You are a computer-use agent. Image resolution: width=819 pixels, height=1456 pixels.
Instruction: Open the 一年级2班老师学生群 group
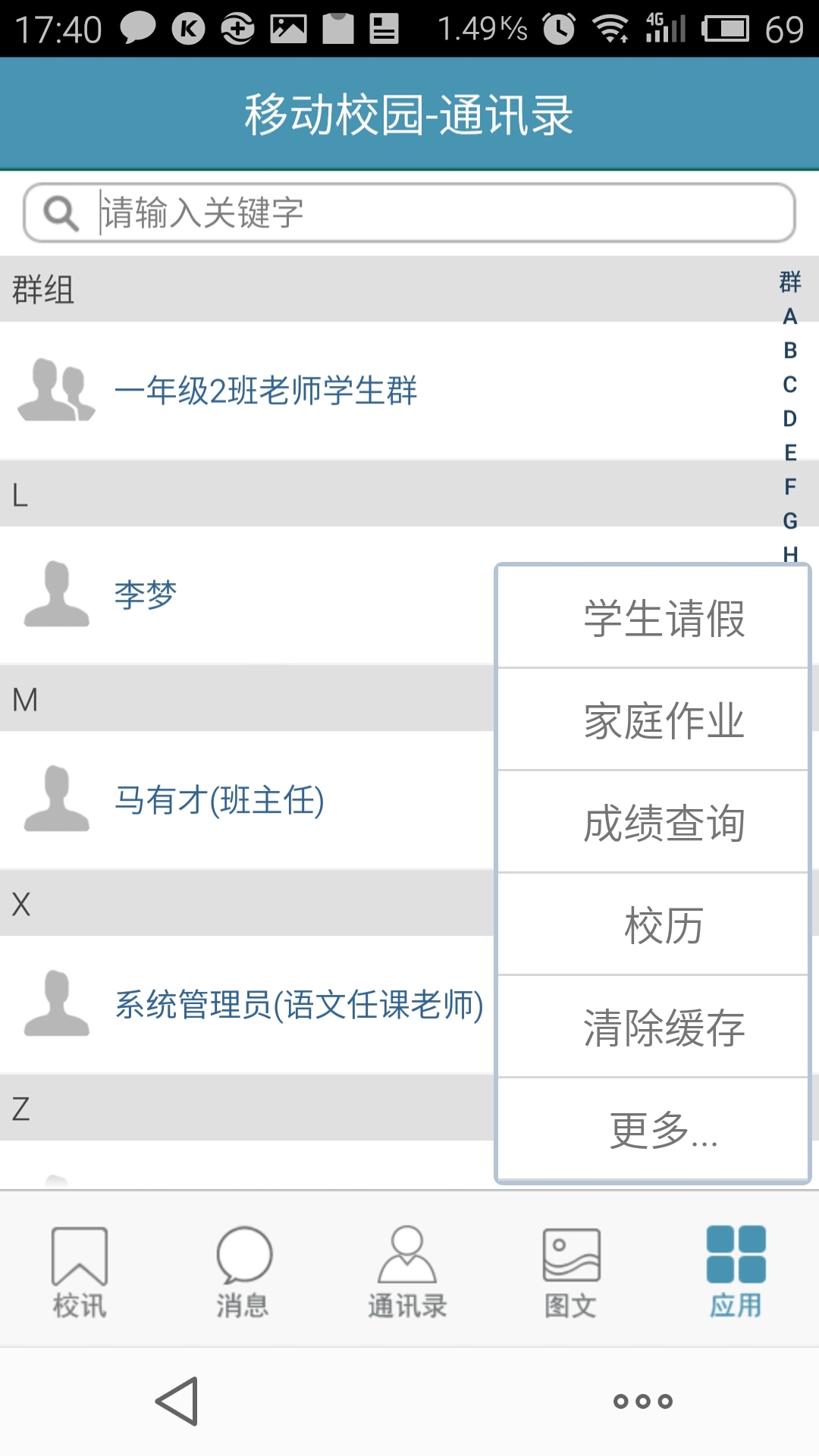(265, 391)
